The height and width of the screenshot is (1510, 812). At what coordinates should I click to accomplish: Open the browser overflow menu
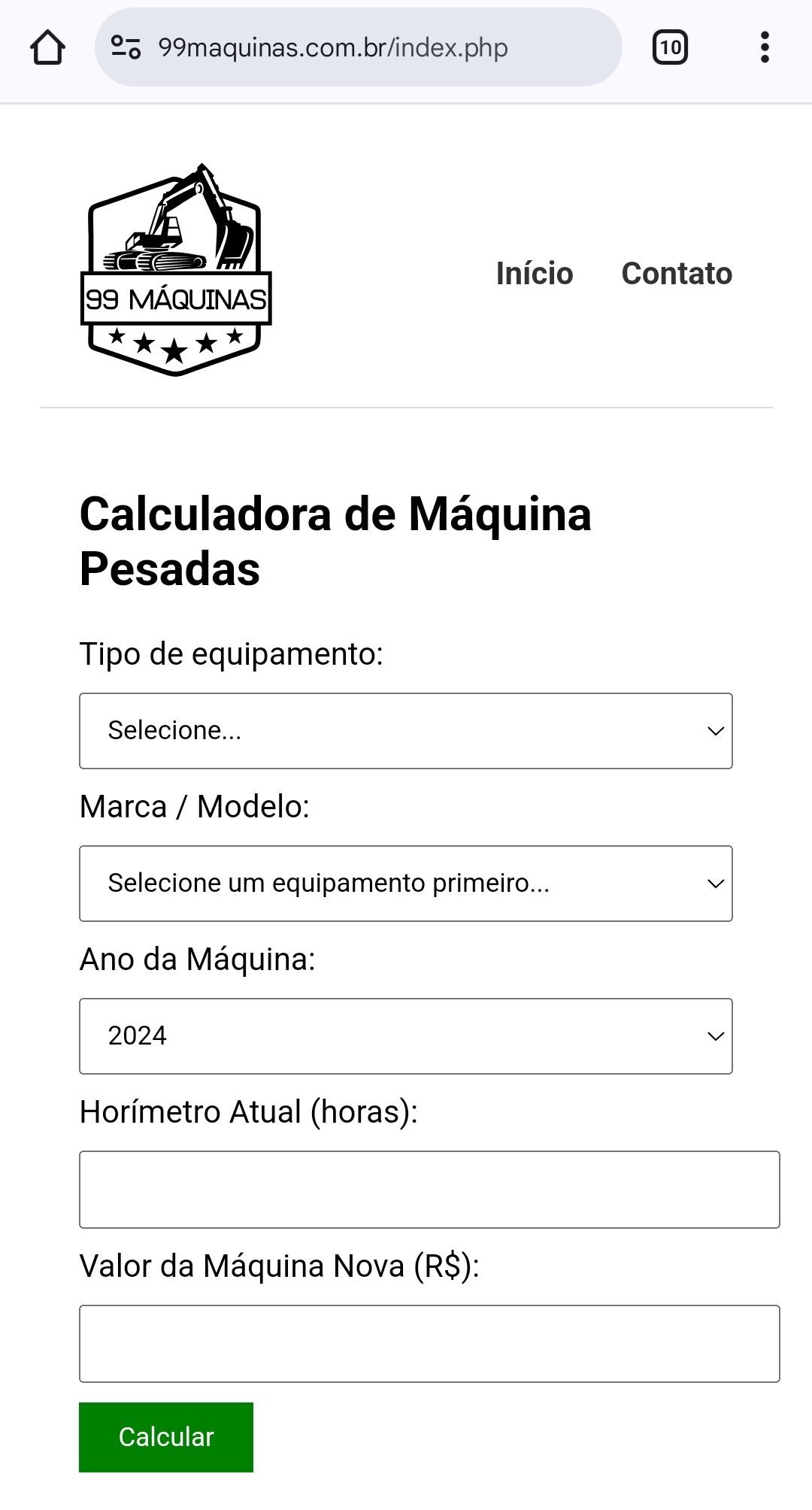(x=764, y=47)
